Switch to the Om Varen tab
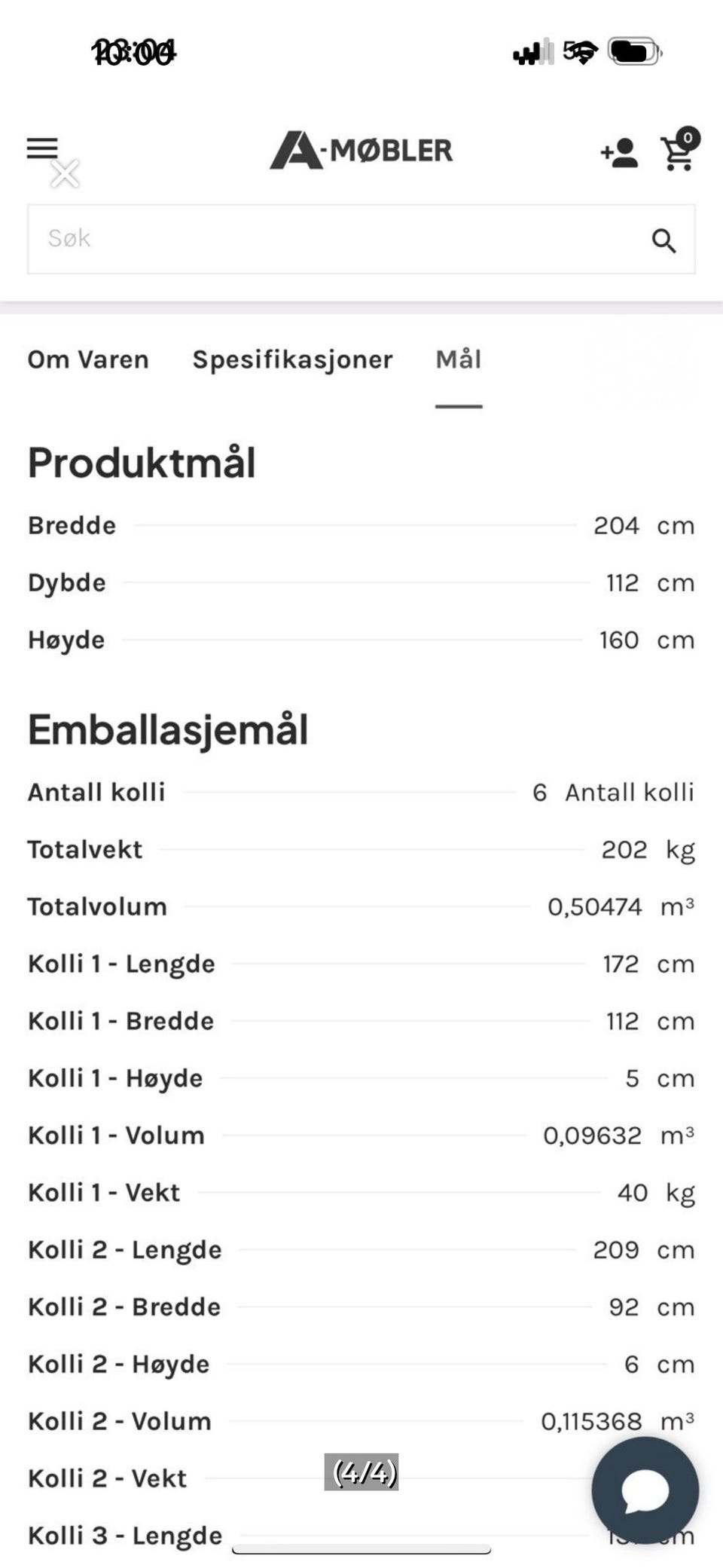The height and width of the screenshot is (1568, 723). pyautogui.click(x=87, y=360)
